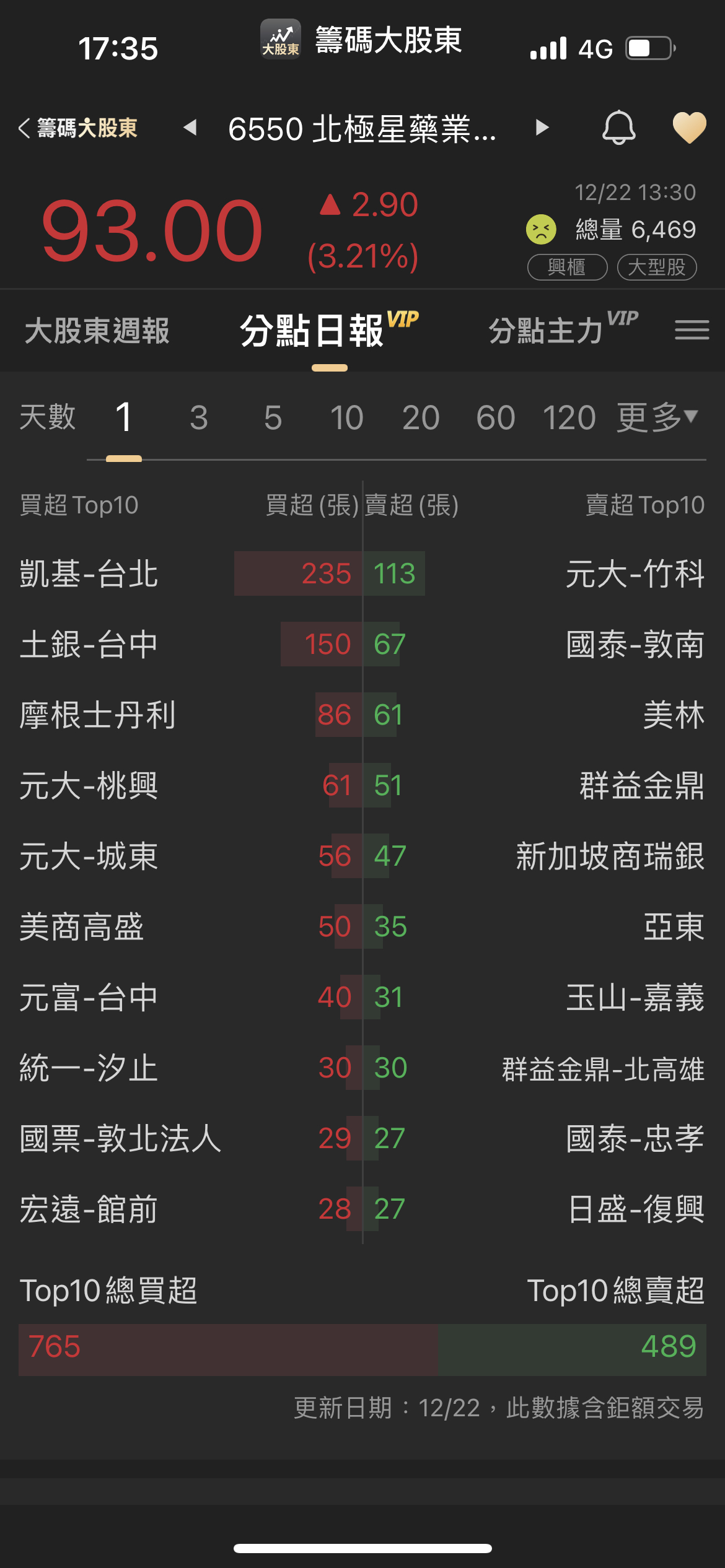Expand the 更多 days dropdown

tap(657, 417)
